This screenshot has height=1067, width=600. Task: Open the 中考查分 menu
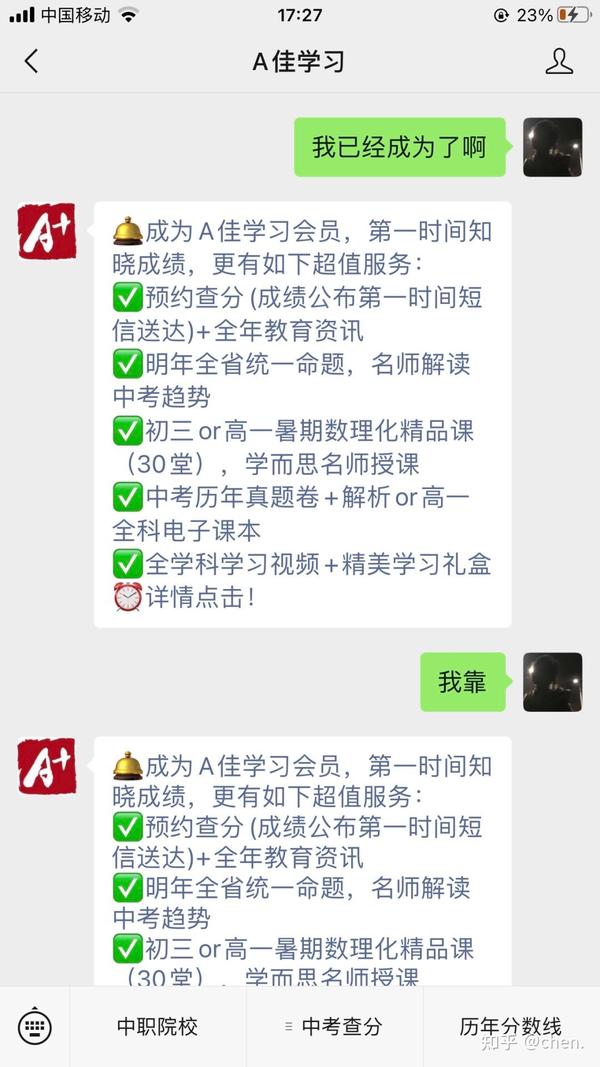(x=335, y=1026)
